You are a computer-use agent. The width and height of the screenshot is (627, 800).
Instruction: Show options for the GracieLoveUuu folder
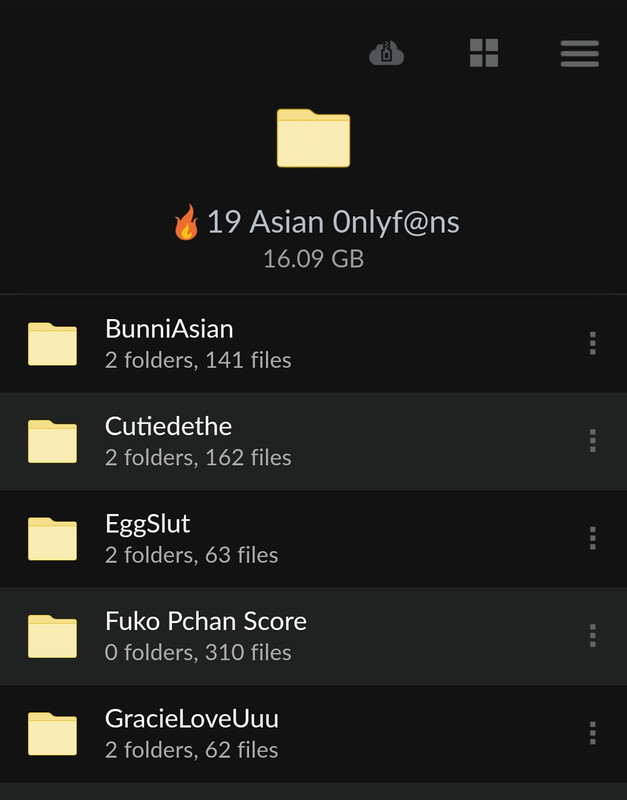pos(593,733)
